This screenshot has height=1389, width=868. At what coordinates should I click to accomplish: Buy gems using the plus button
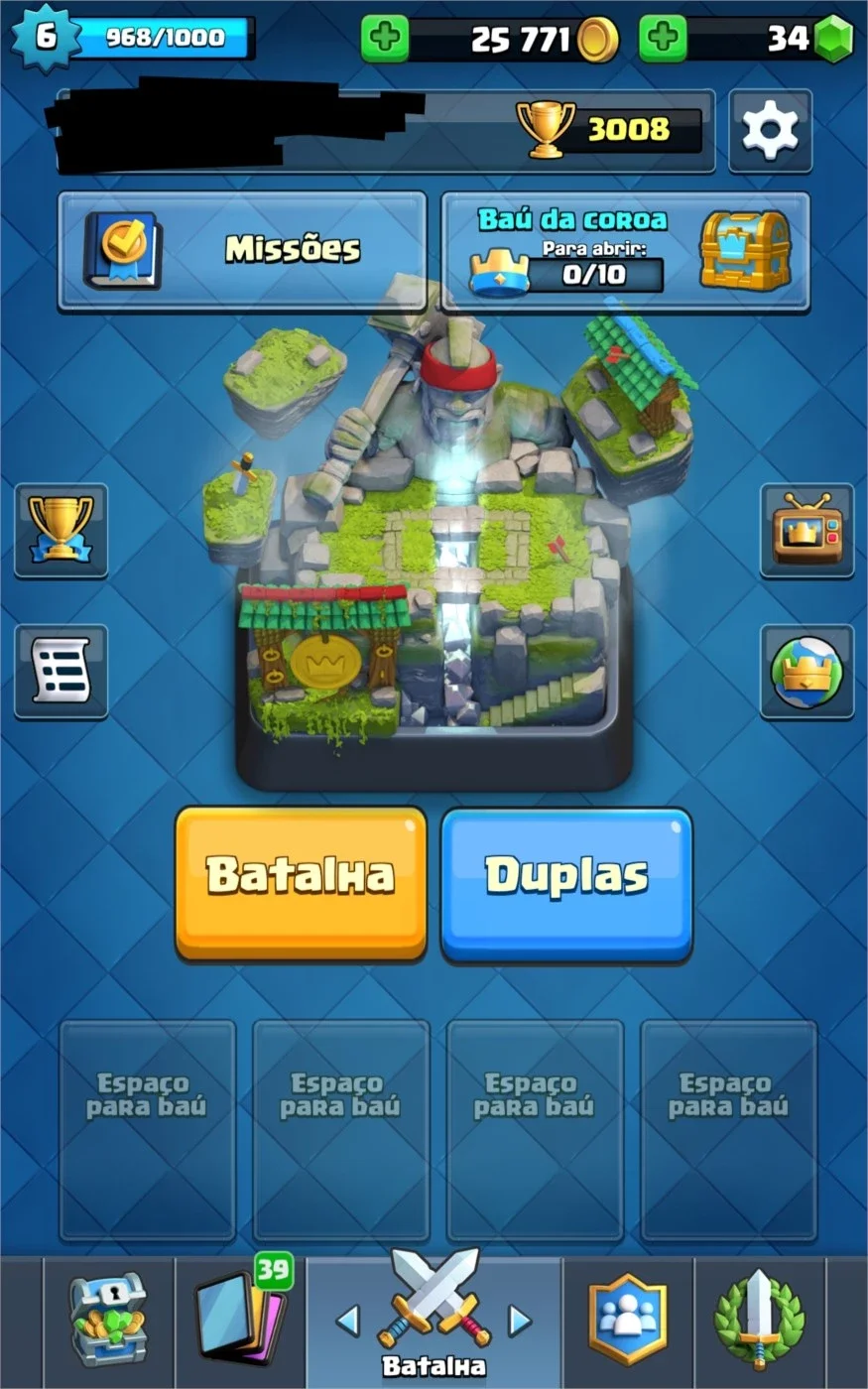pyautogui.click(x=663, y=39)
